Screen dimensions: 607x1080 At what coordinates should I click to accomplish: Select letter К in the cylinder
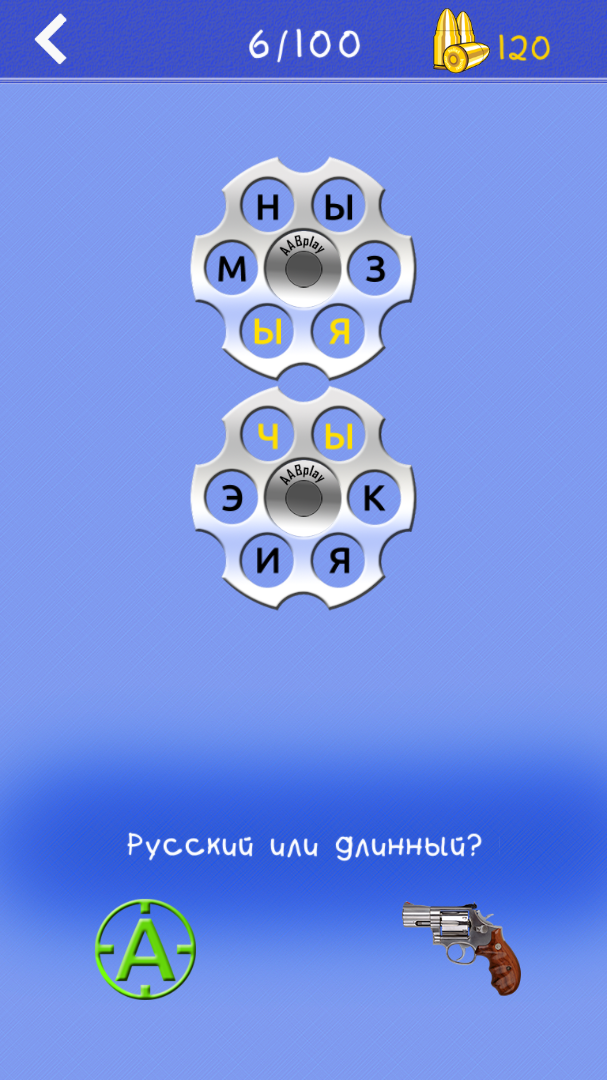375,498
